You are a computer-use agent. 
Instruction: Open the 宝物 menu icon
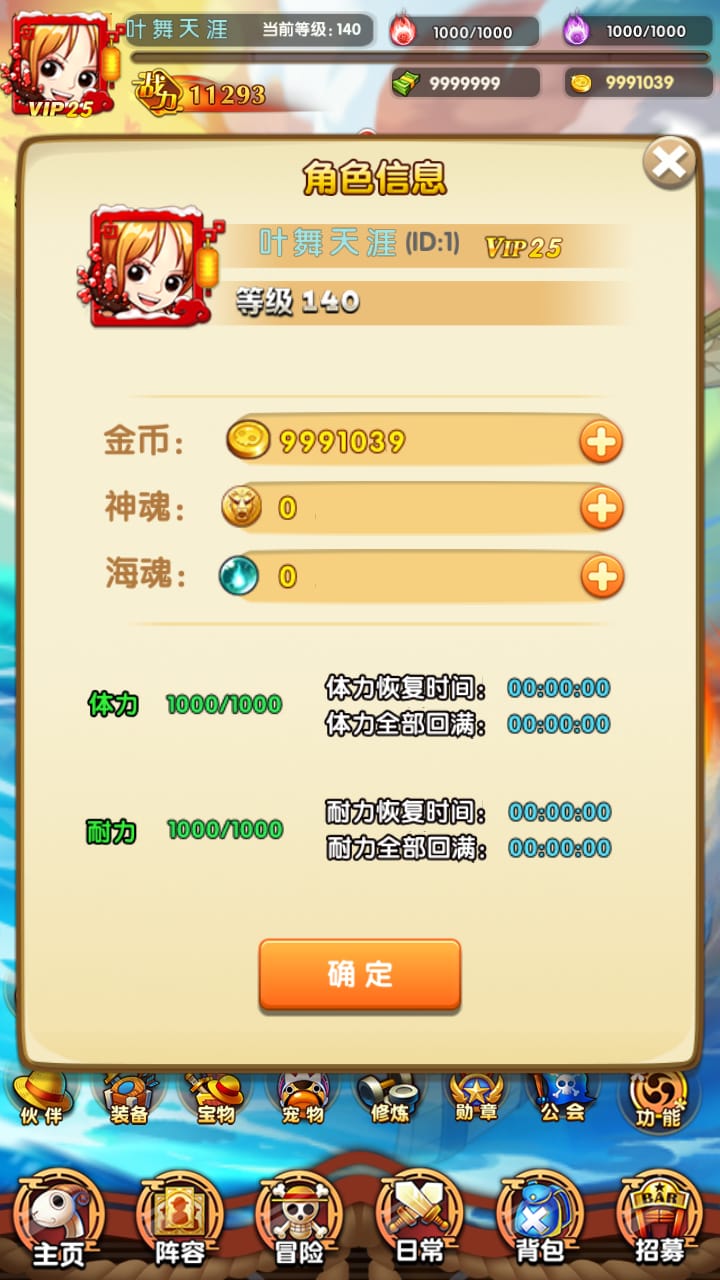pyautogui.click(x=214, y=1098)
